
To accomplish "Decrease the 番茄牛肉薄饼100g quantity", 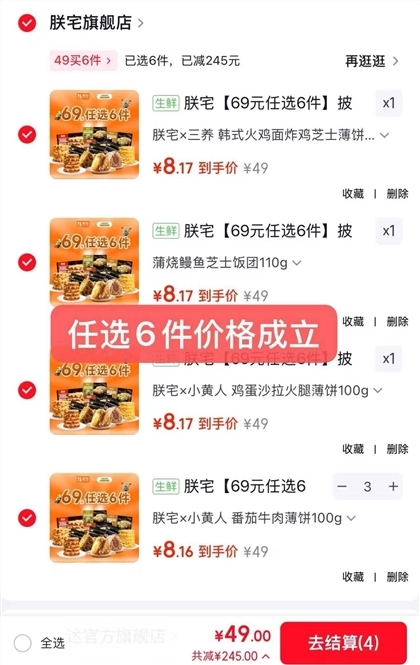I will [342, 486].
